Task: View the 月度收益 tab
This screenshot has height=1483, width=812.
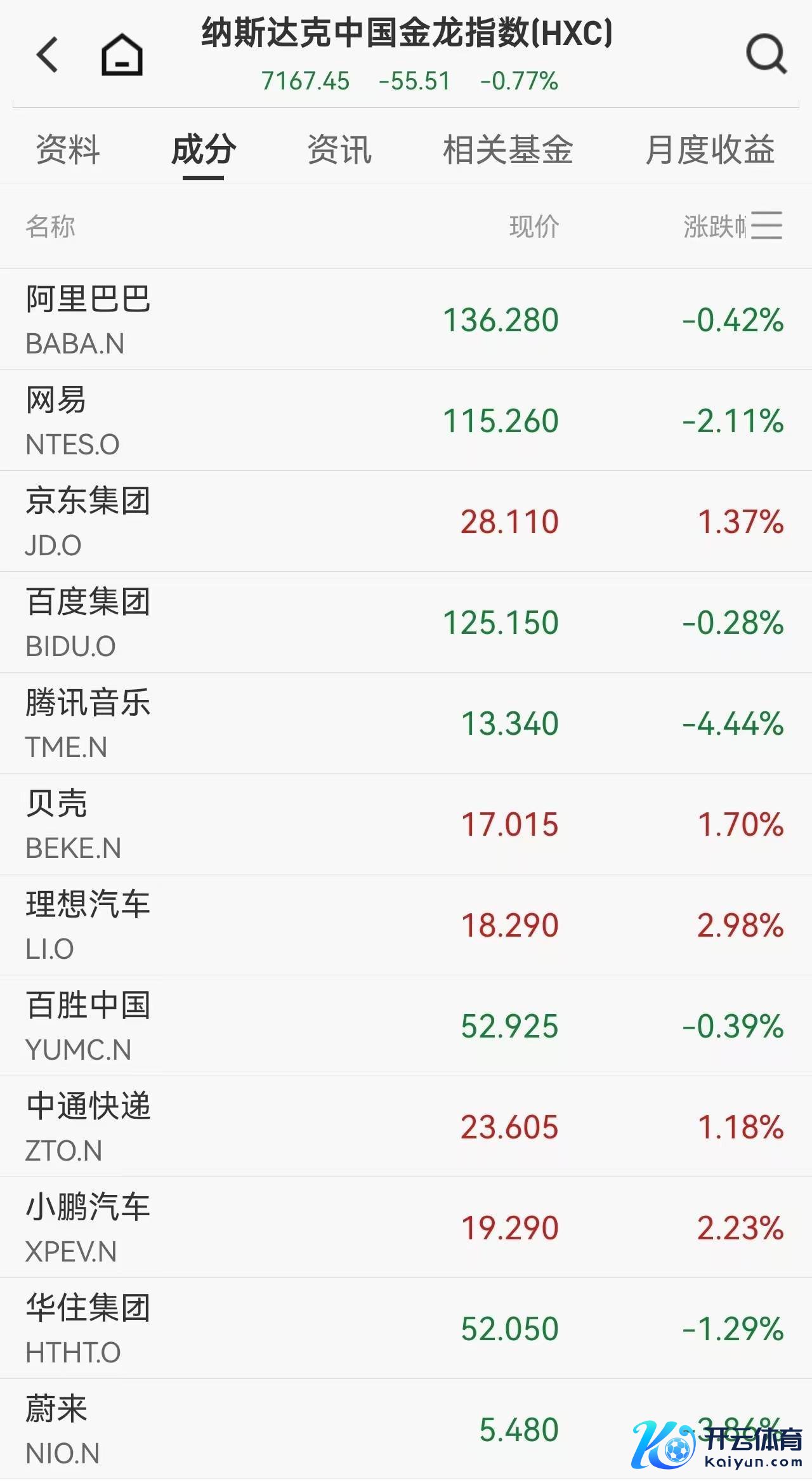Action: click(710, 150)
